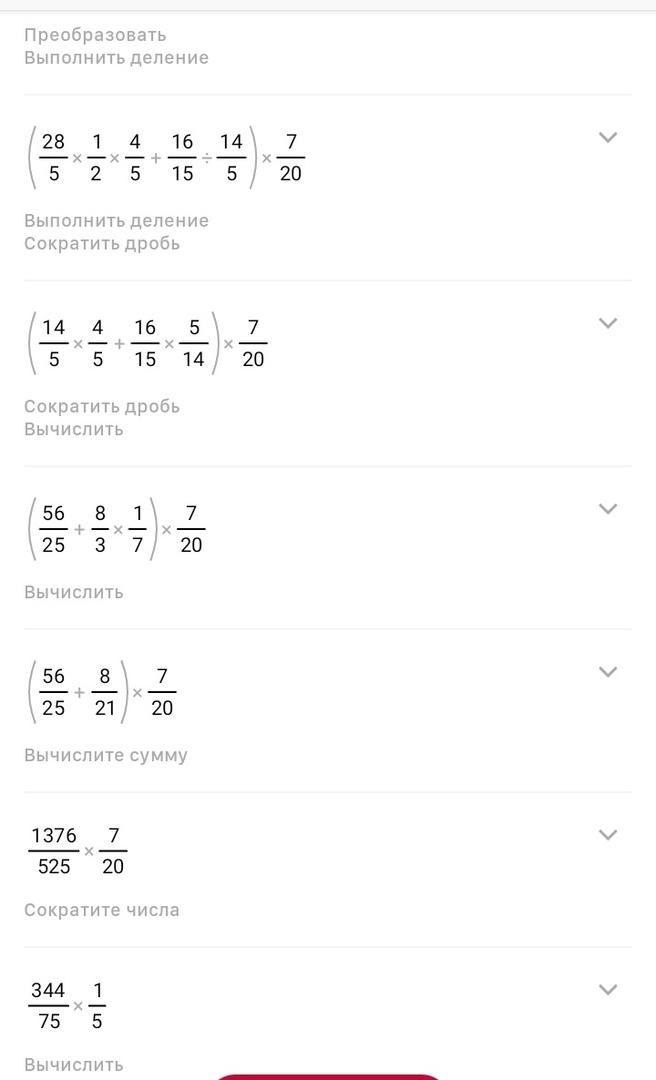
Task: Expand the step with 56/25 + 8/3 × 1/7
Action: tap(607, 509)
